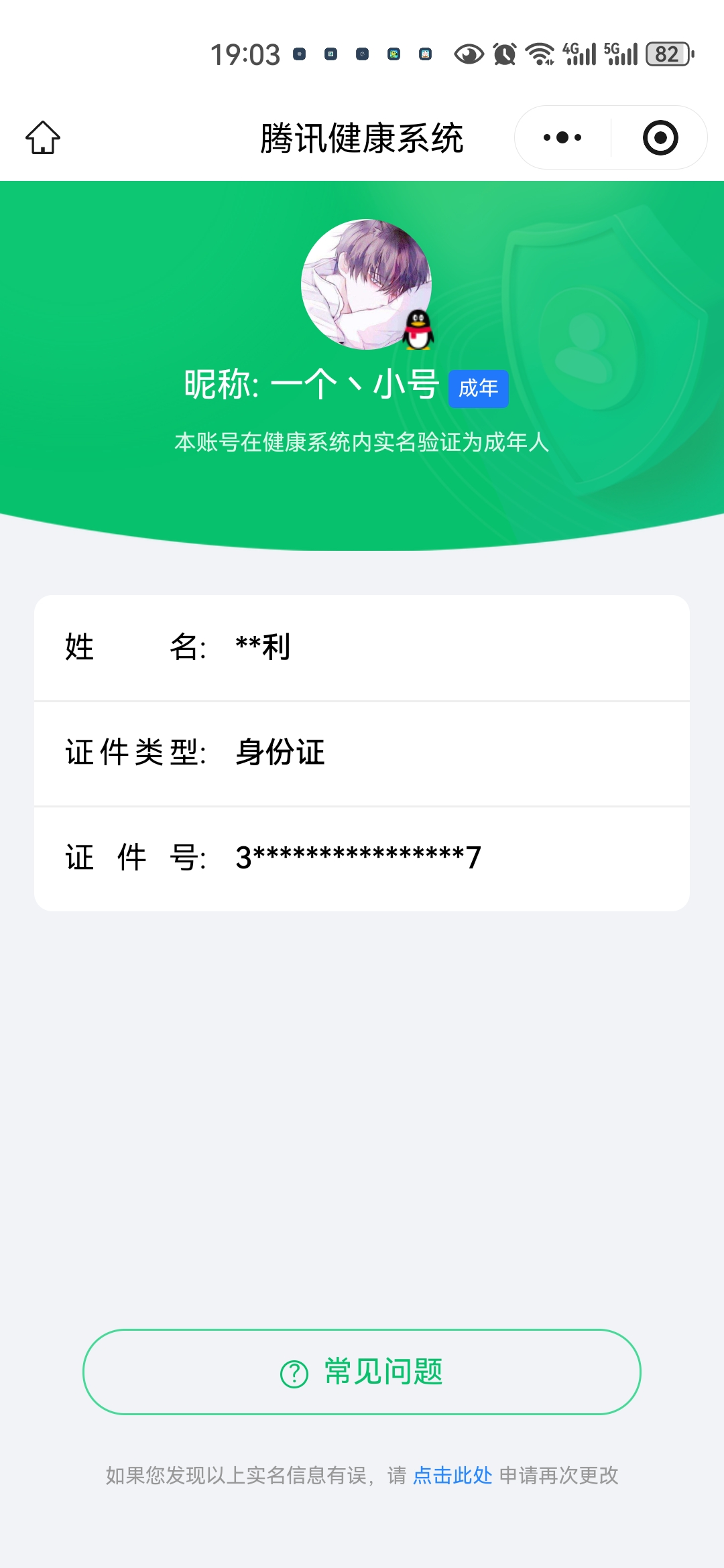Screen dimensions: 724x1568
Task: Close the mini program with circle icon
Action: coord(660,138)
